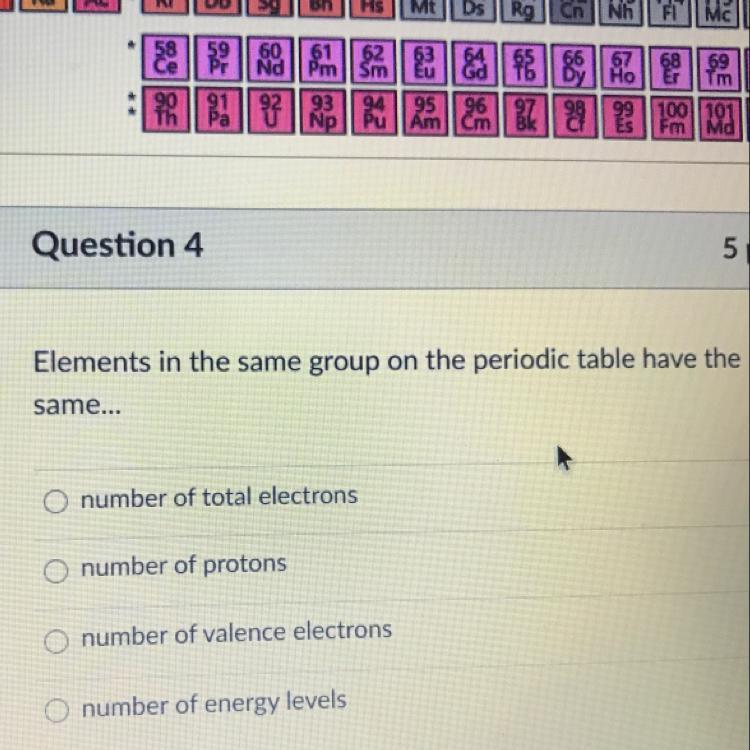Select "number of total electrons" answer
Viewport: 750px width, 750px height.
click(55, 501)
